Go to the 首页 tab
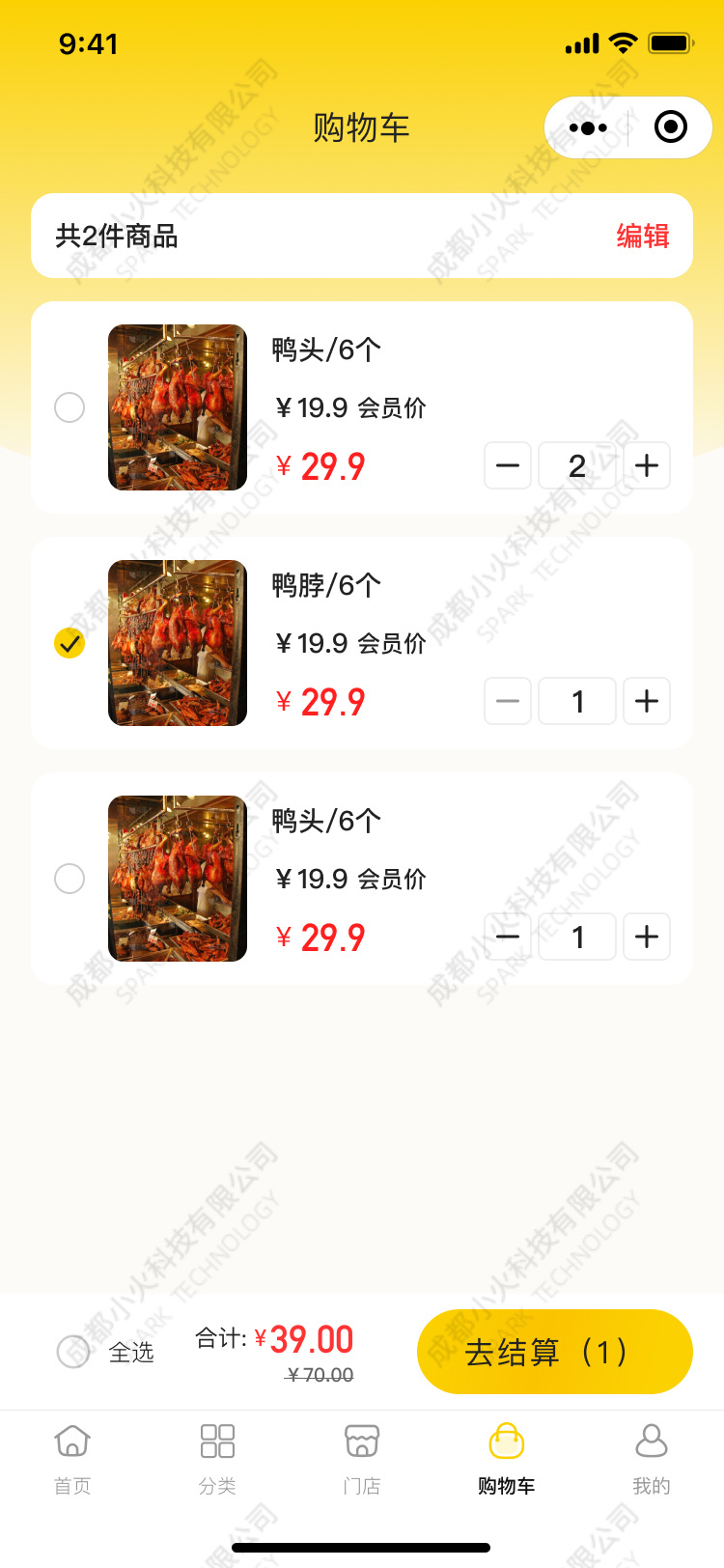 (x=72, y=1458)
